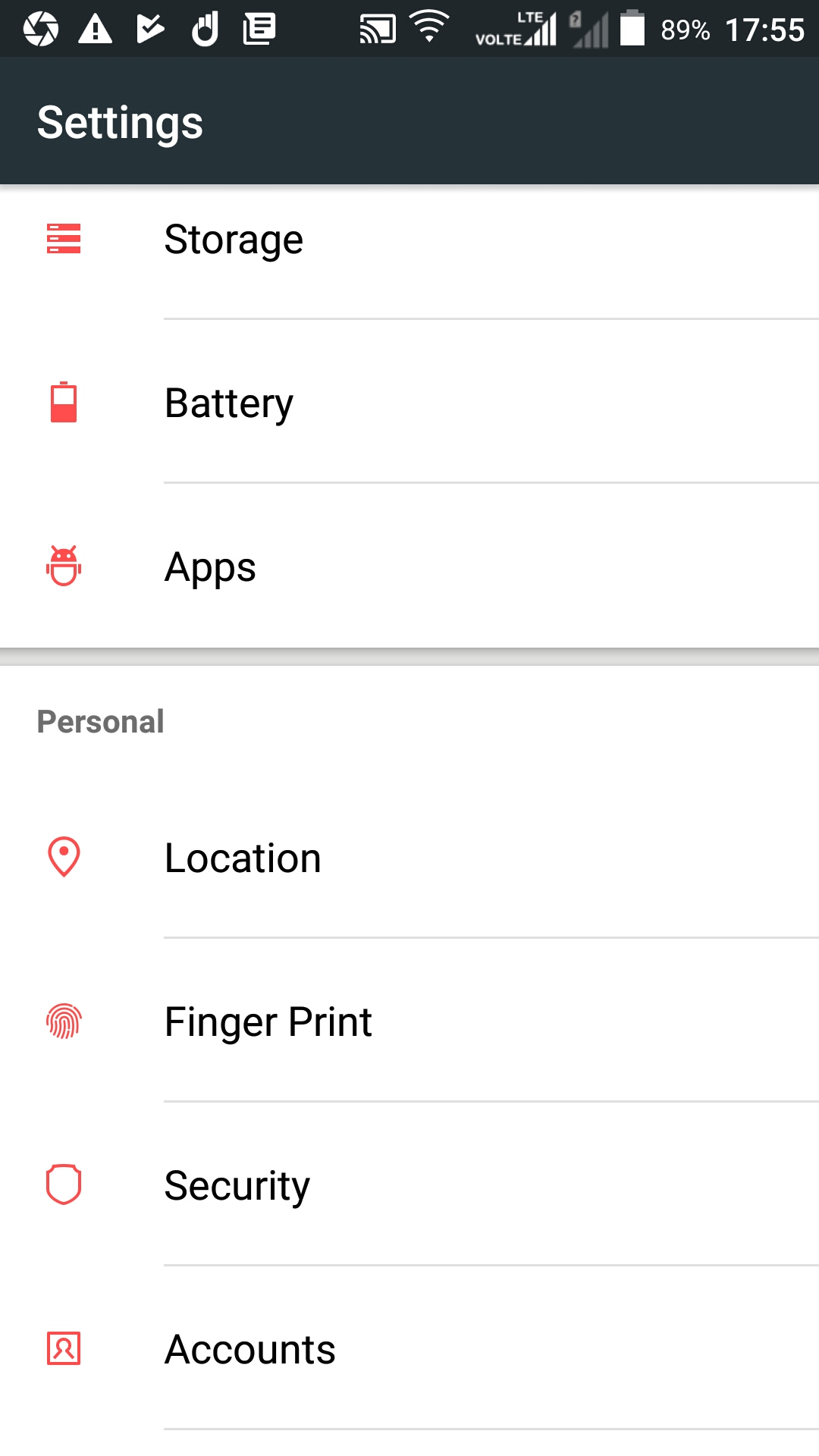Open Storage settings
Screen dimensions: 819x1456
pyautogui.click(x=409, y=240)
